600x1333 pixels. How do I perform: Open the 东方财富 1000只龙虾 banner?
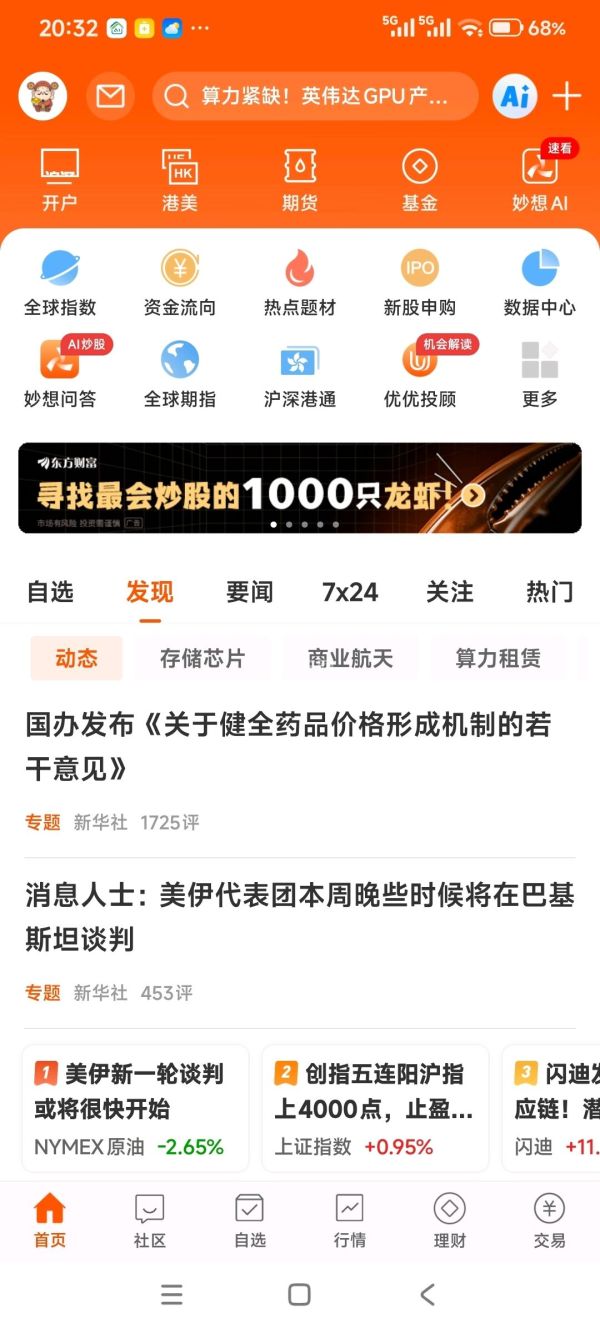click(300, 488)
